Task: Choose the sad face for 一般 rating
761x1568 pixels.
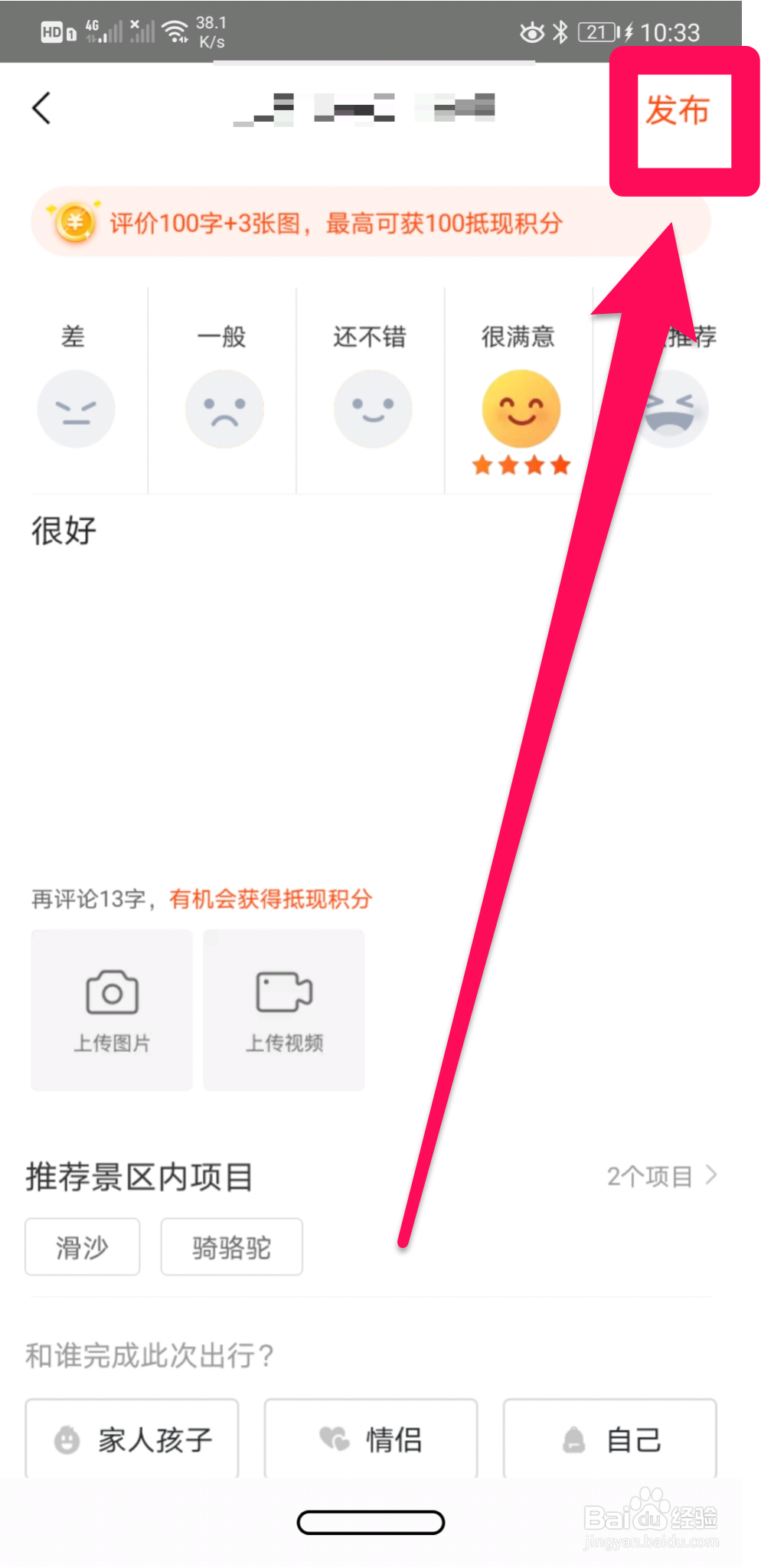Action: pyautogui.click(x=223, y=408)
